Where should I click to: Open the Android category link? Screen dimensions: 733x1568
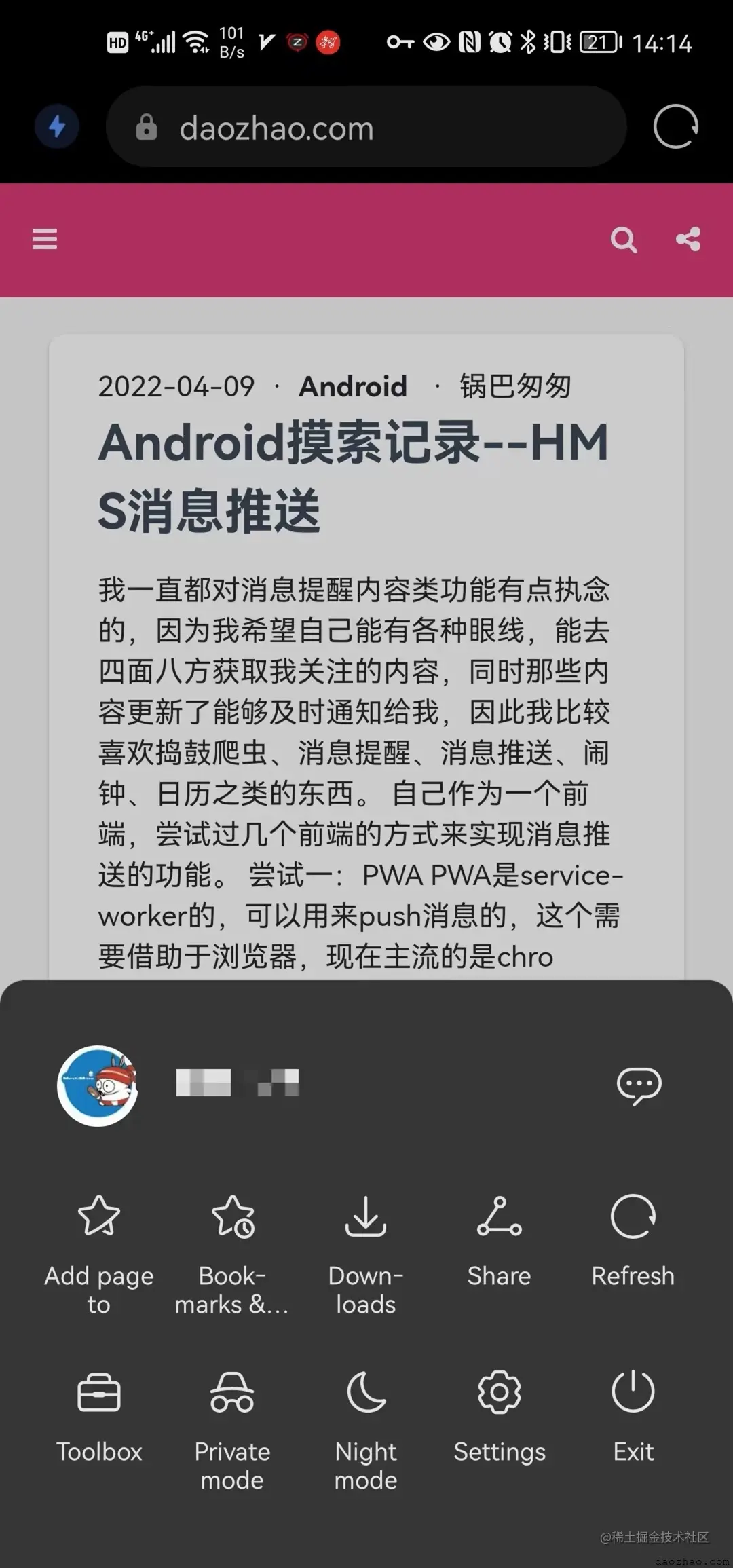[352, 387]
